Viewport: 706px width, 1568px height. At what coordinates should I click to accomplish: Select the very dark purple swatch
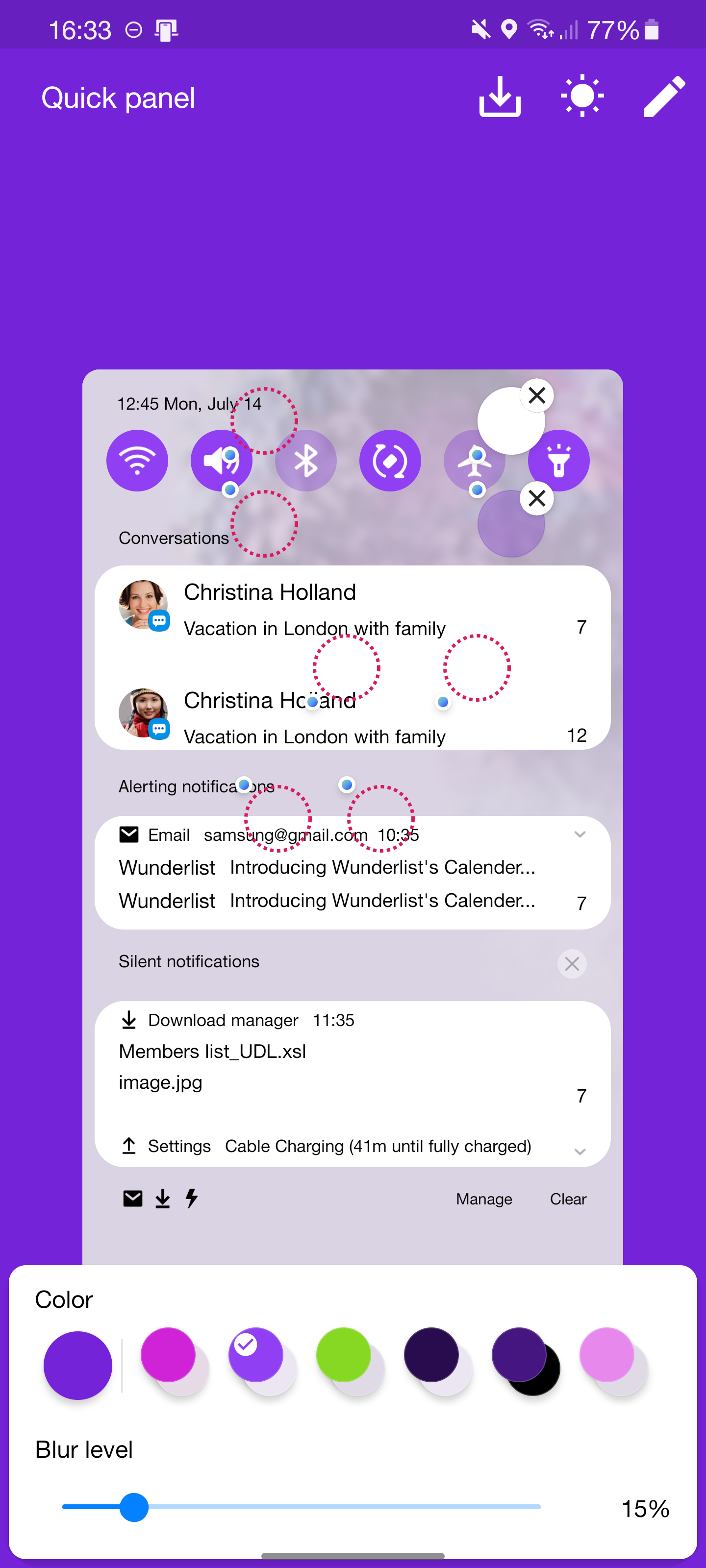(431, 1354)
